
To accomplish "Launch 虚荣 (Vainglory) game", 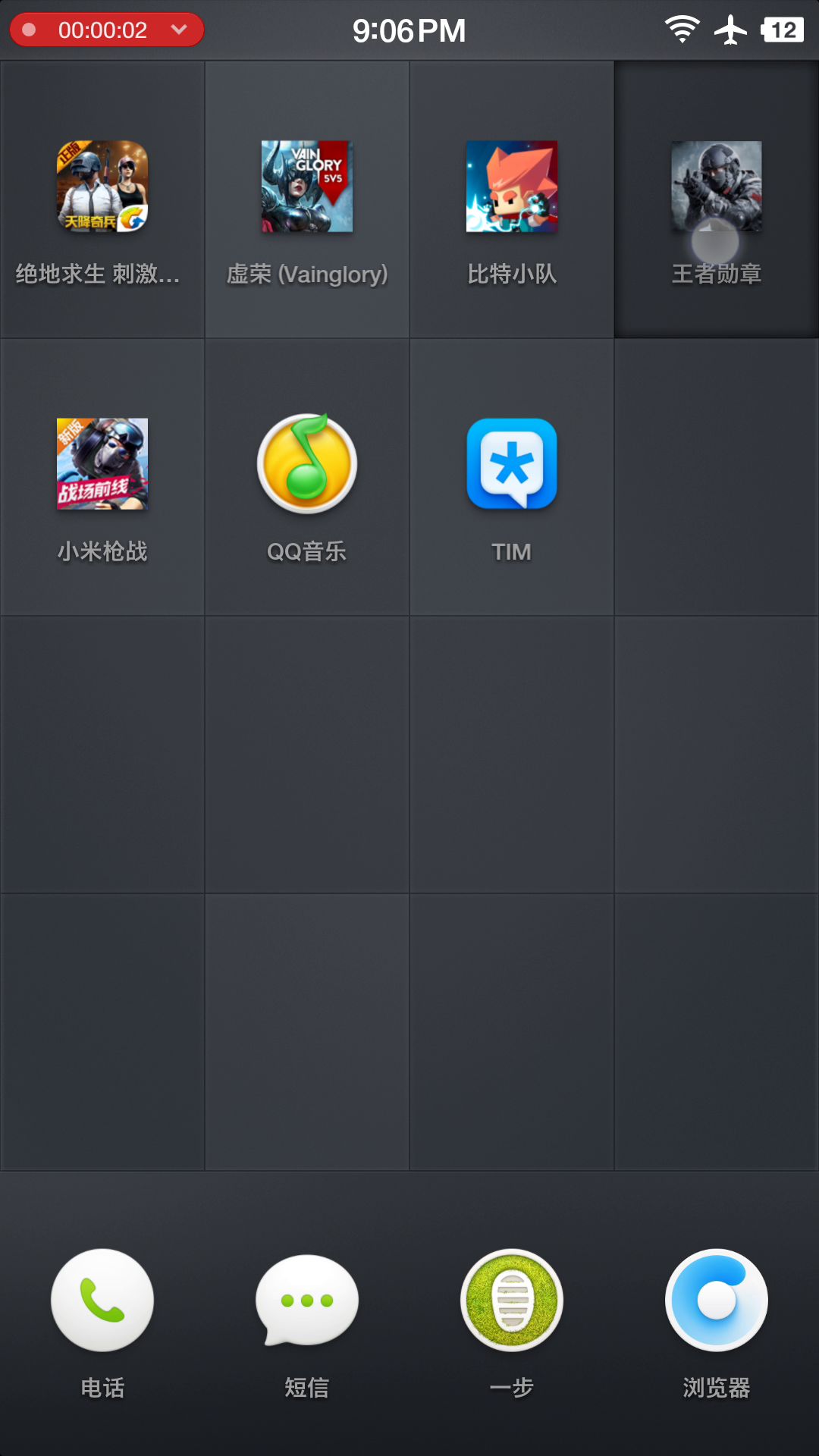I will 307,187.
